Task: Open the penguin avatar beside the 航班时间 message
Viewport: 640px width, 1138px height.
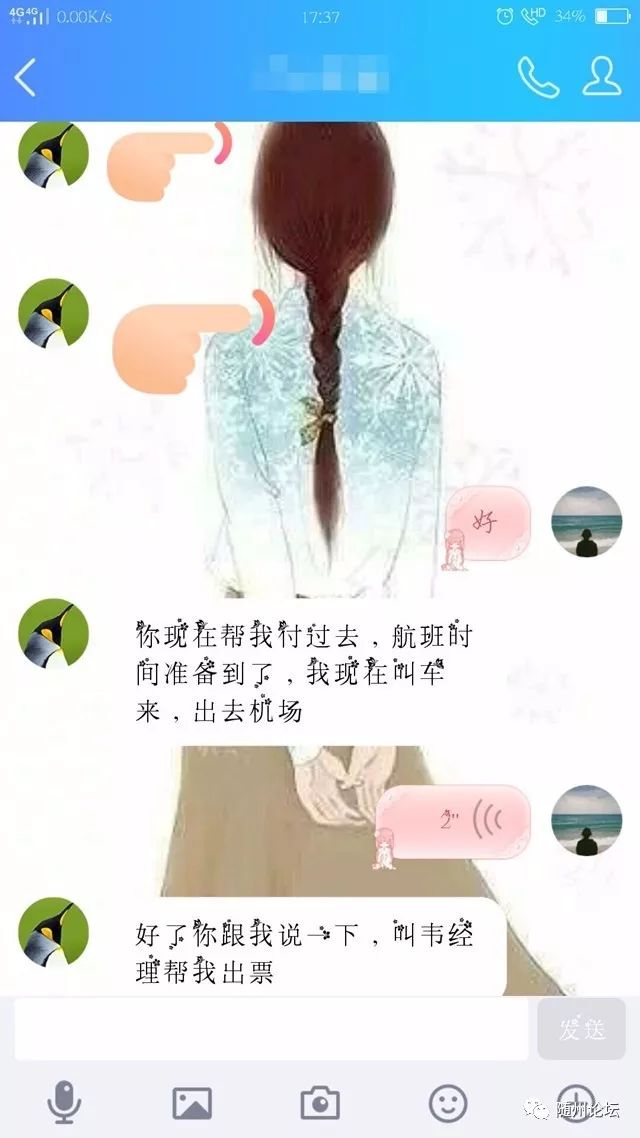Action: [53, 633]
